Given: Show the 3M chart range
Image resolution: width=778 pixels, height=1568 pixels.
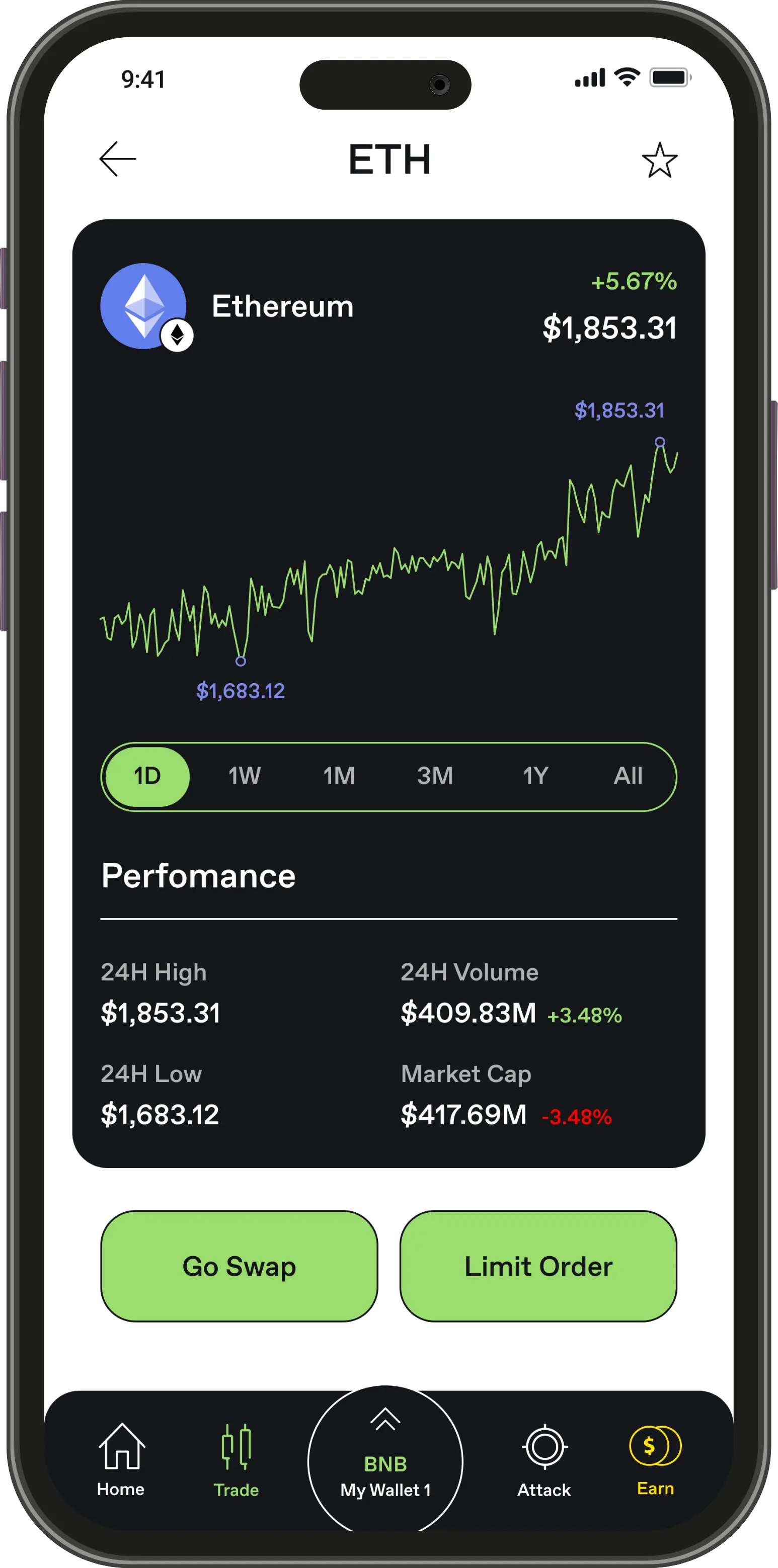Looking at the screenshot, I should [x=435, y=776].
